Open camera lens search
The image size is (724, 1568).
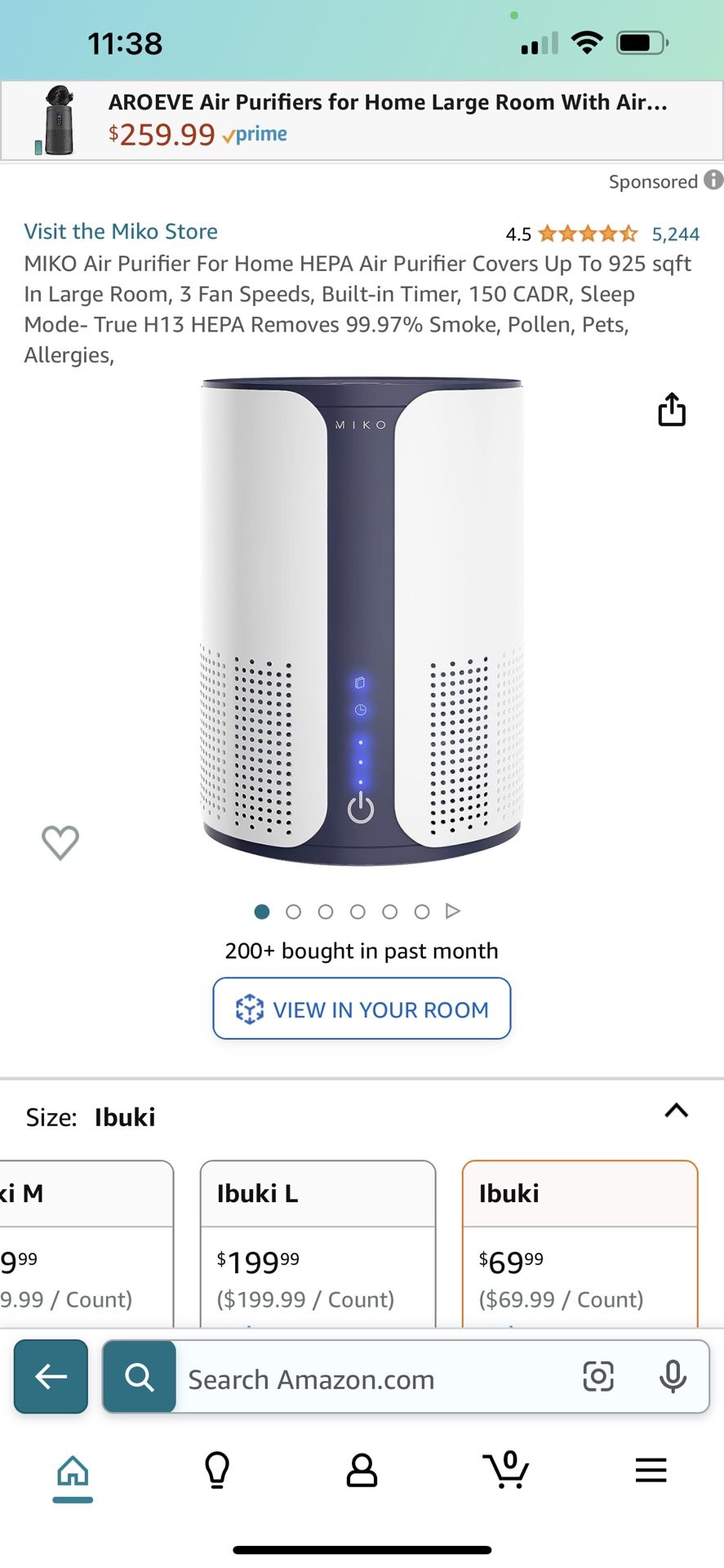pyautogui.click(x=597, y=1377)
